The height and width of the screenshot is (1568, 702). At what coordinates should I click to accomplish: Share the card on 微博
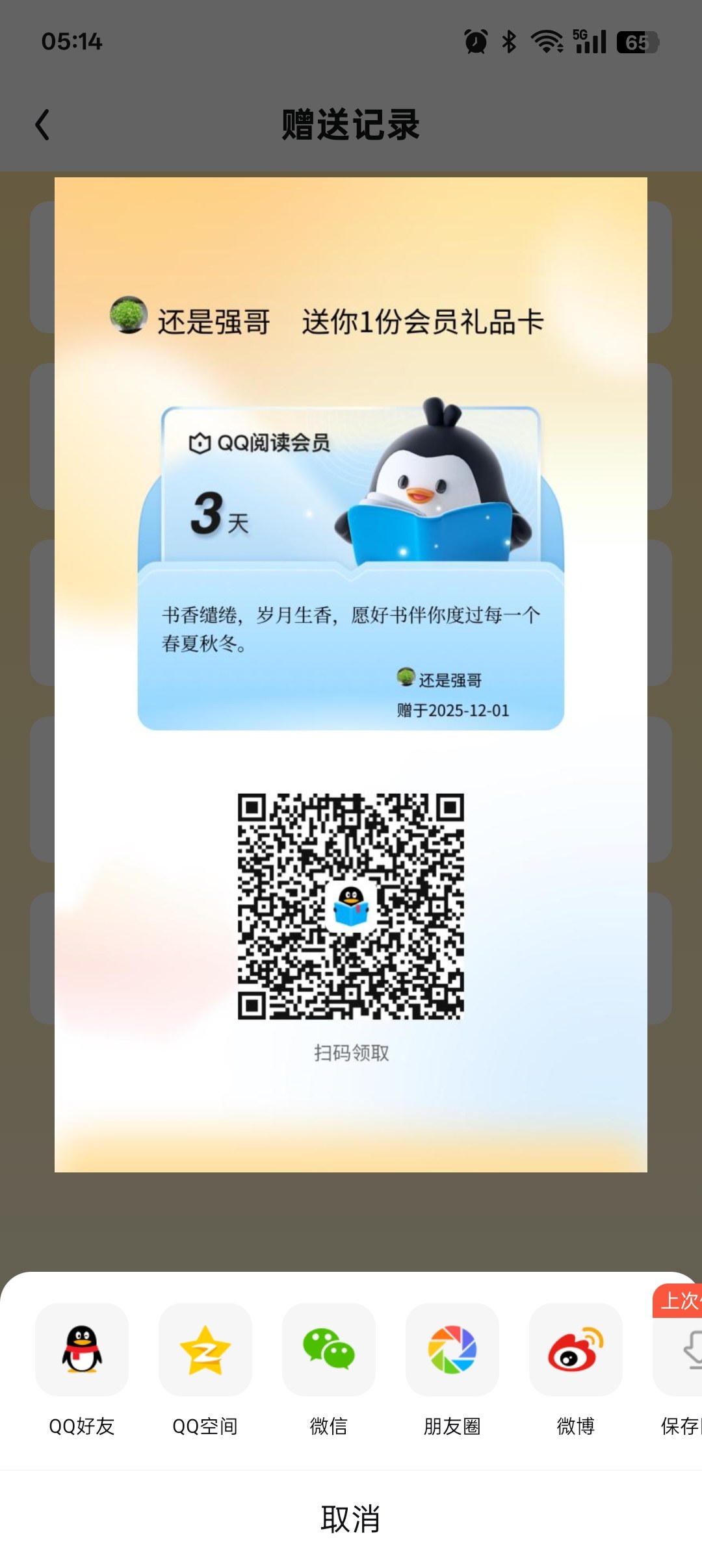[576, 1350]
